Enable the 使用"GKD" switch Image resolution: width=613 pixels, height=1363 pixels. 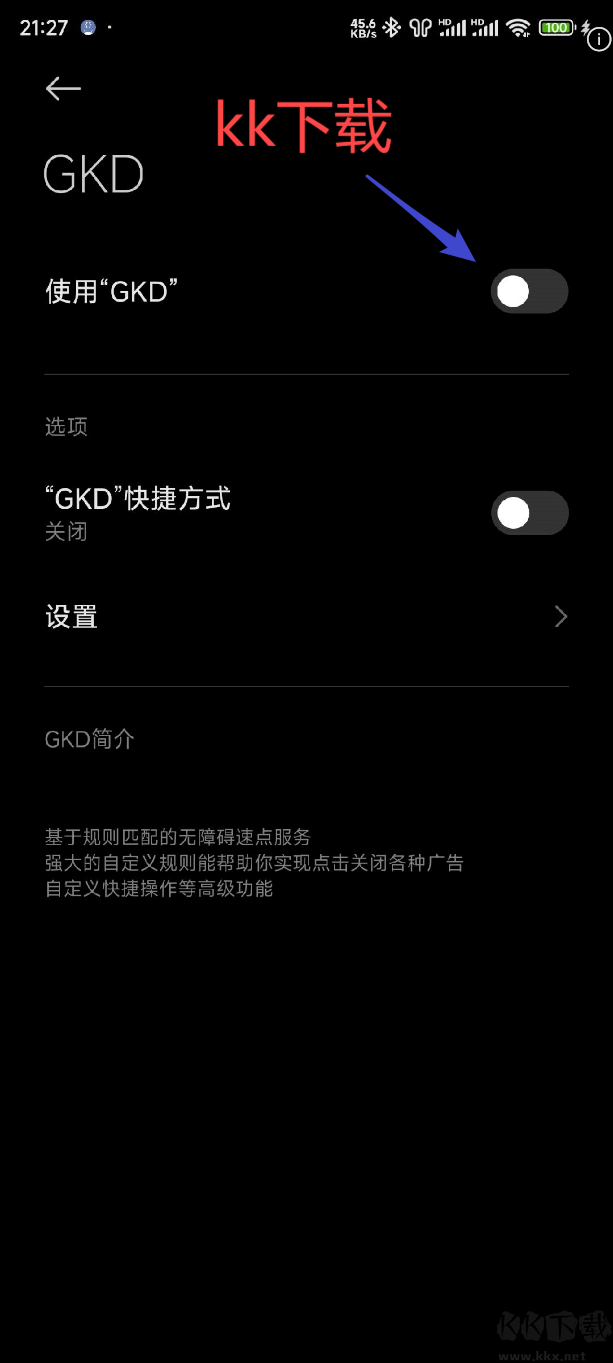coord(529,291)
